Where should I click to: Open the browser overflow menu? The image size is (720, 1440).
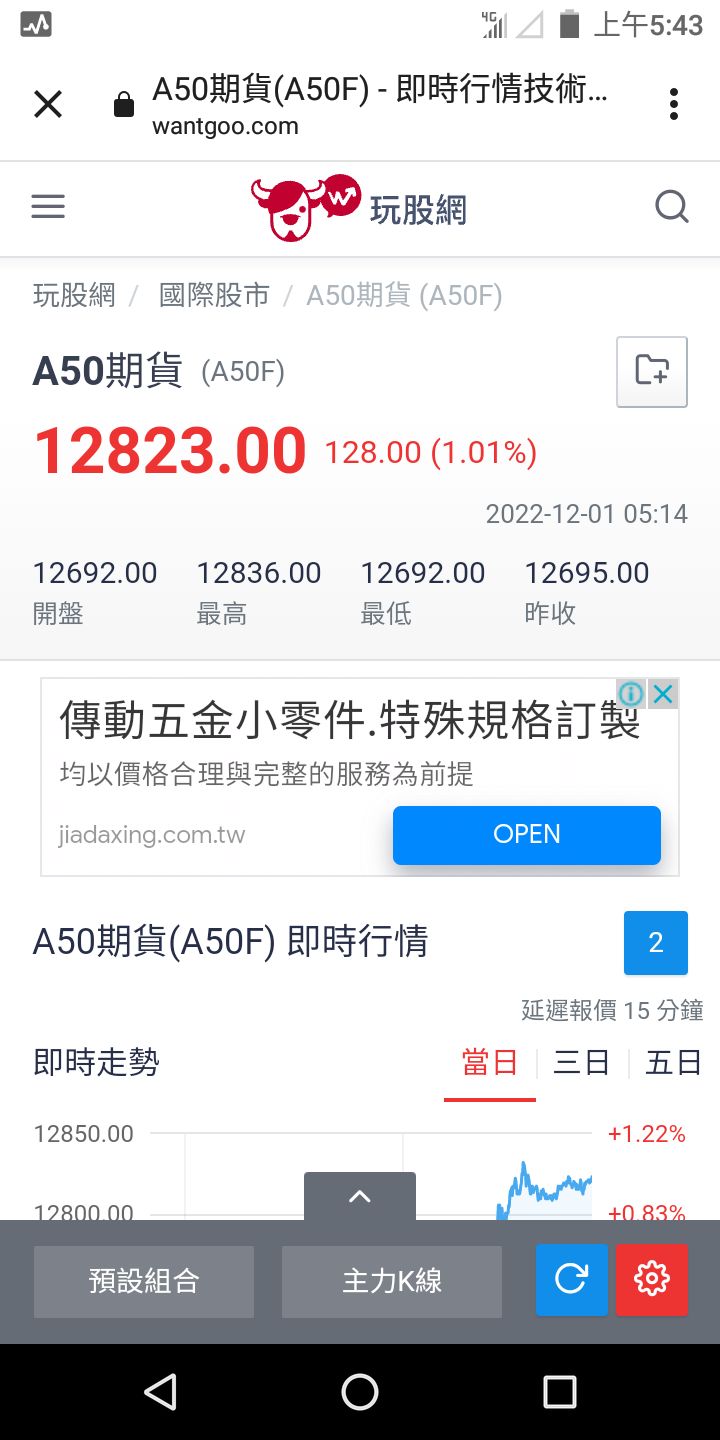click(x=674, y=104)
